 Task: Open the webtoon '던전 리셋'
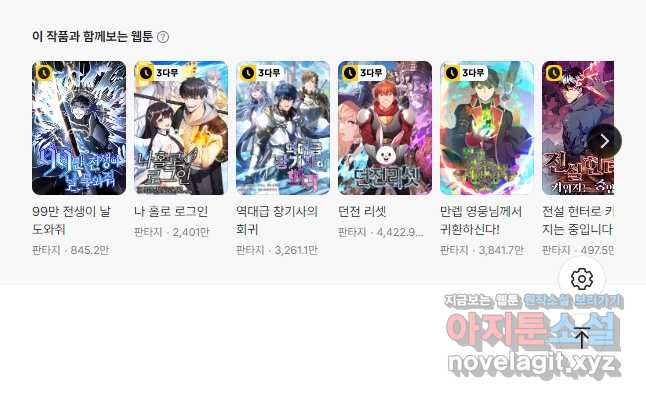[x=385, y=128]
